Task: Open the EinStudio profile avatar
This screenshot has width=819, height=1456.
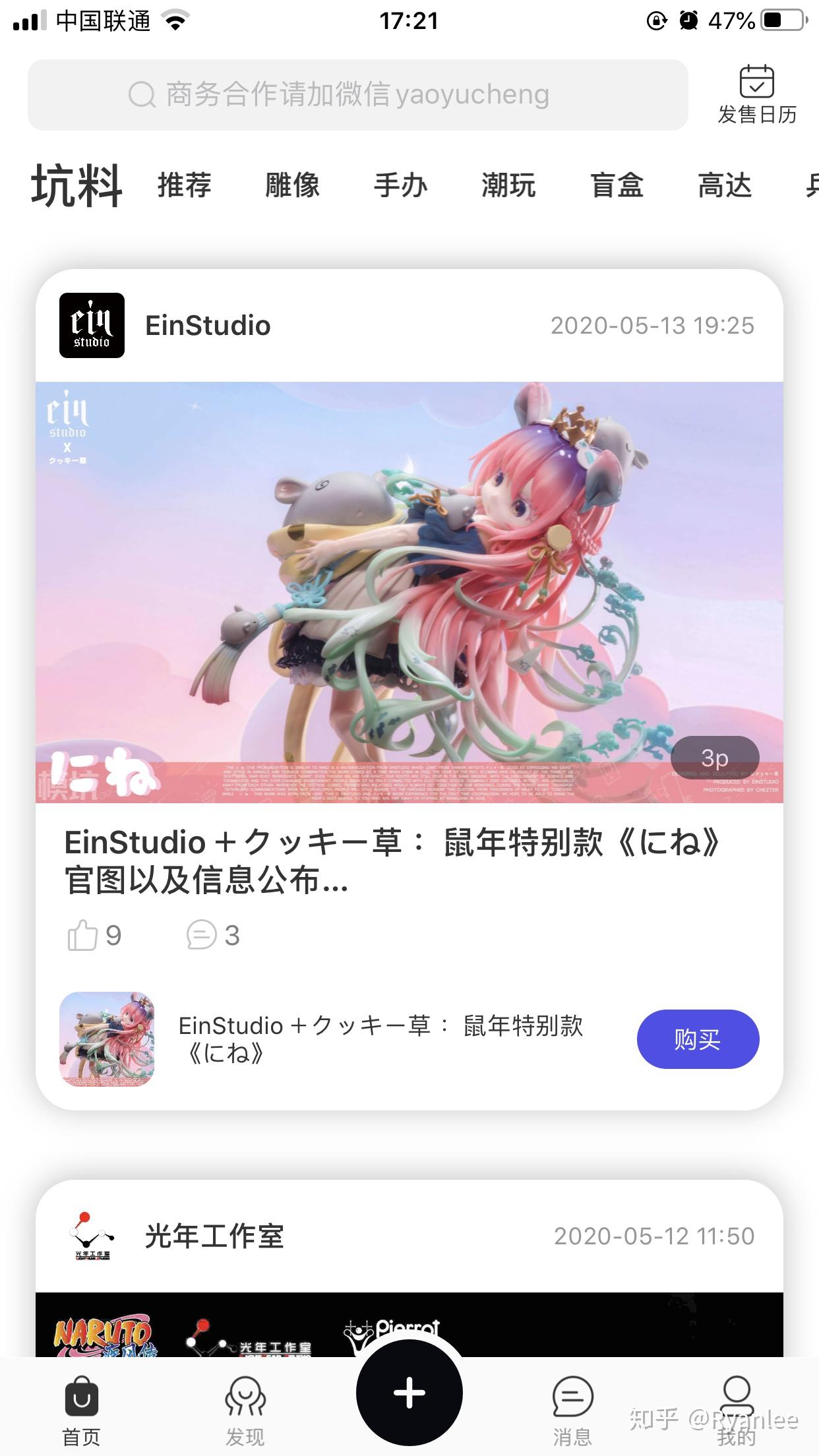Action: (92, 325)
